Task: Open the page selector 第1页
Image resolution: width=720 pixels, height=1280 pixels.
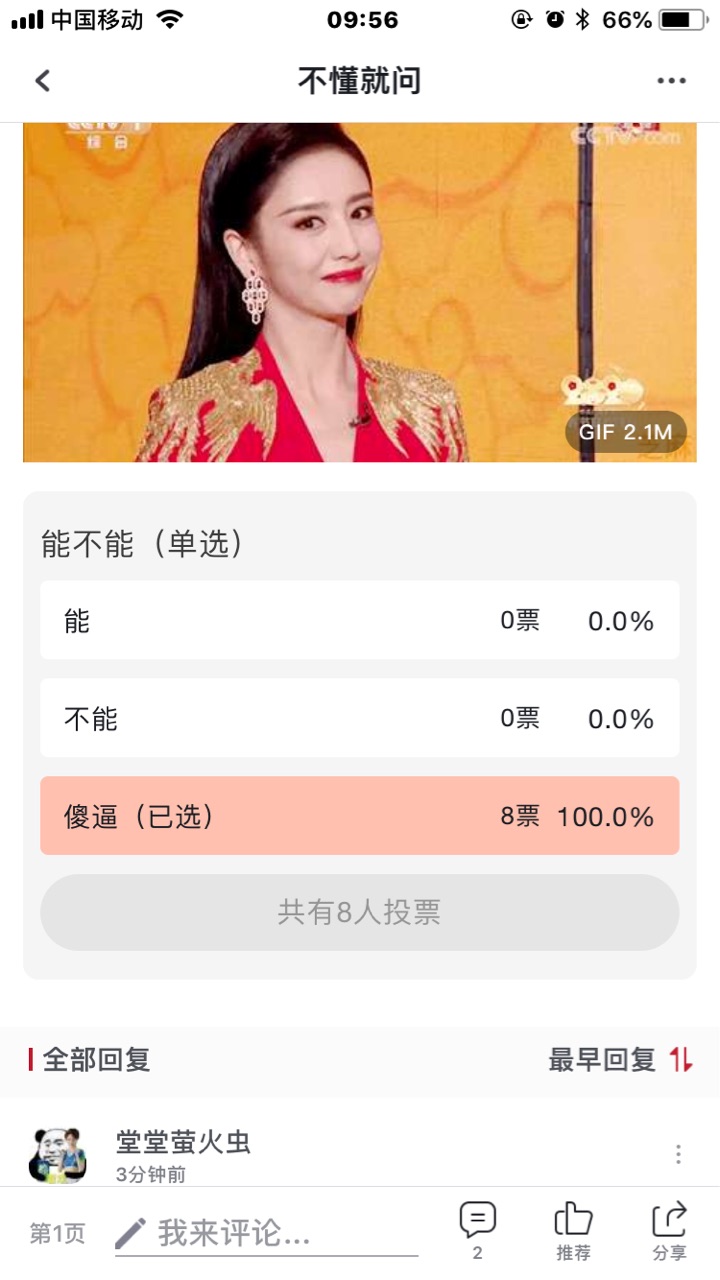Action: tap(57, 1234)
